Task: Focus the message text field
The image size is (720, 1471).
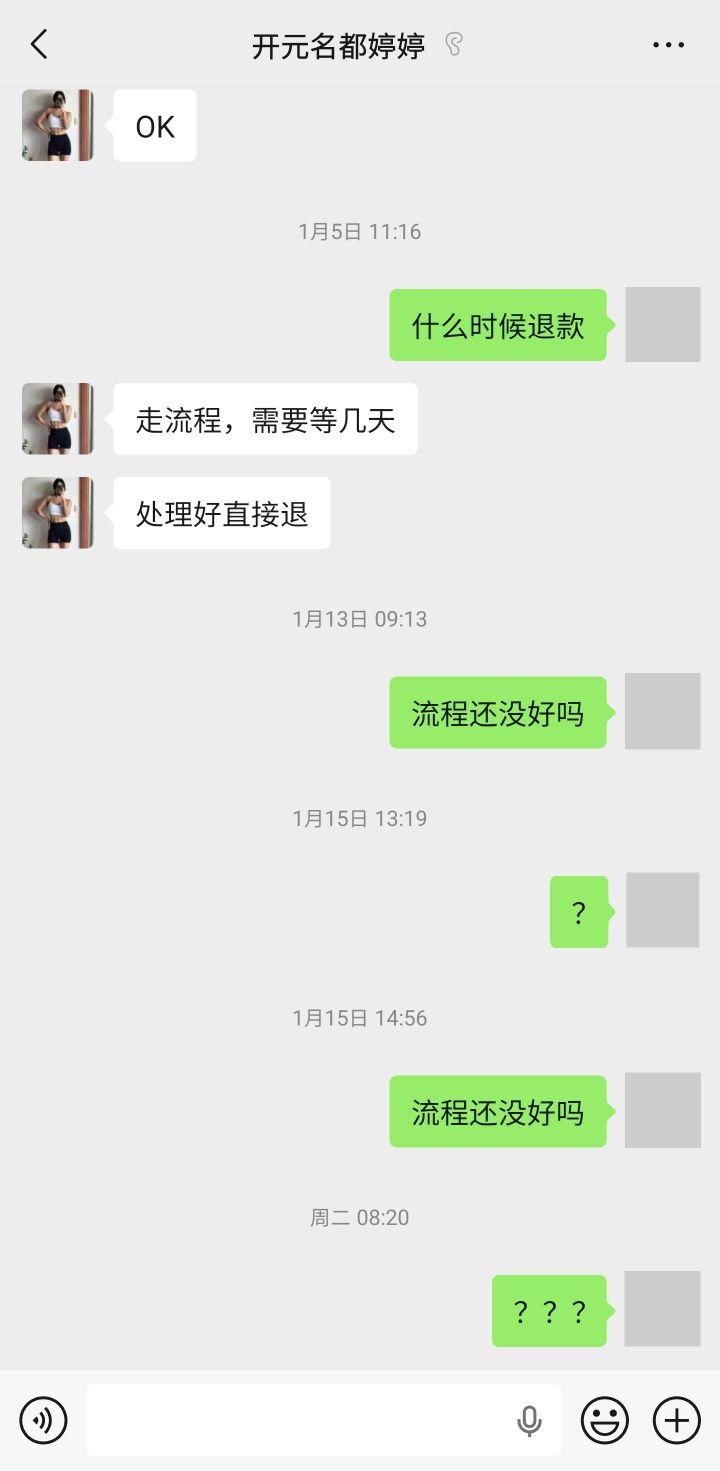Action: coord(300,1420)
